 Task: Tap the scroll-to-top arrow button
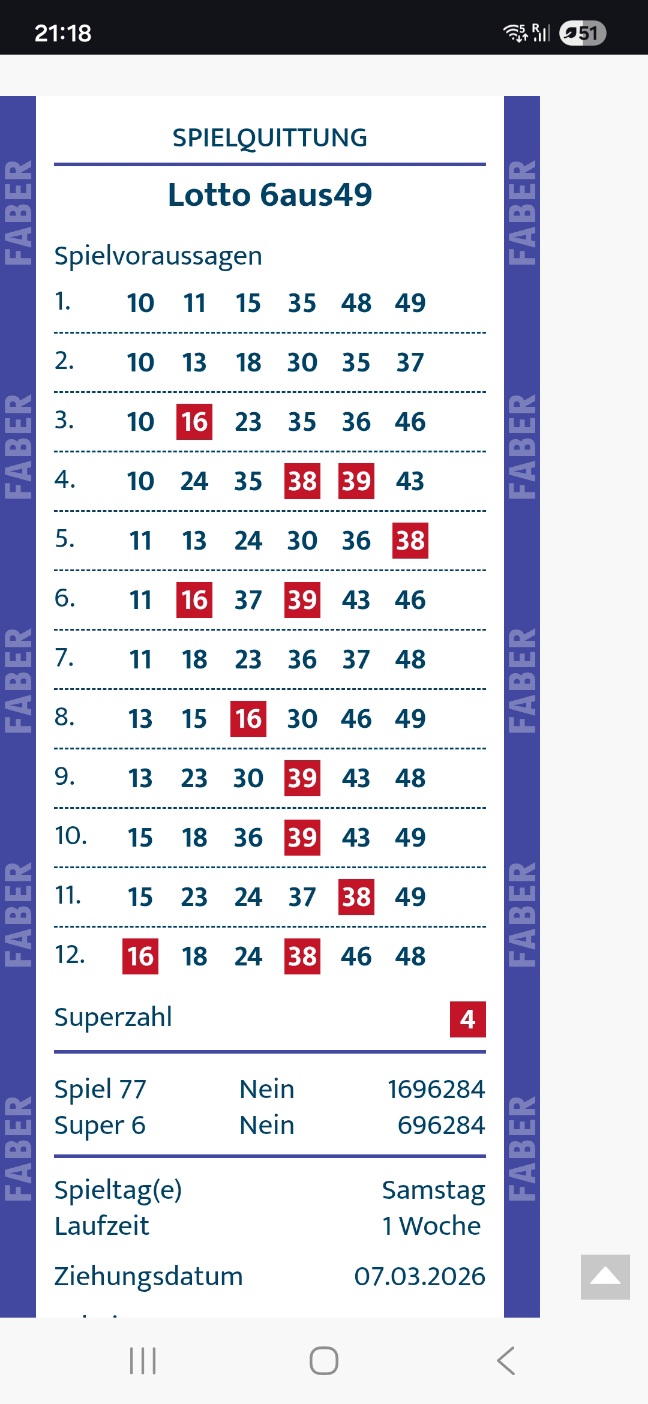pos(605,1277)
